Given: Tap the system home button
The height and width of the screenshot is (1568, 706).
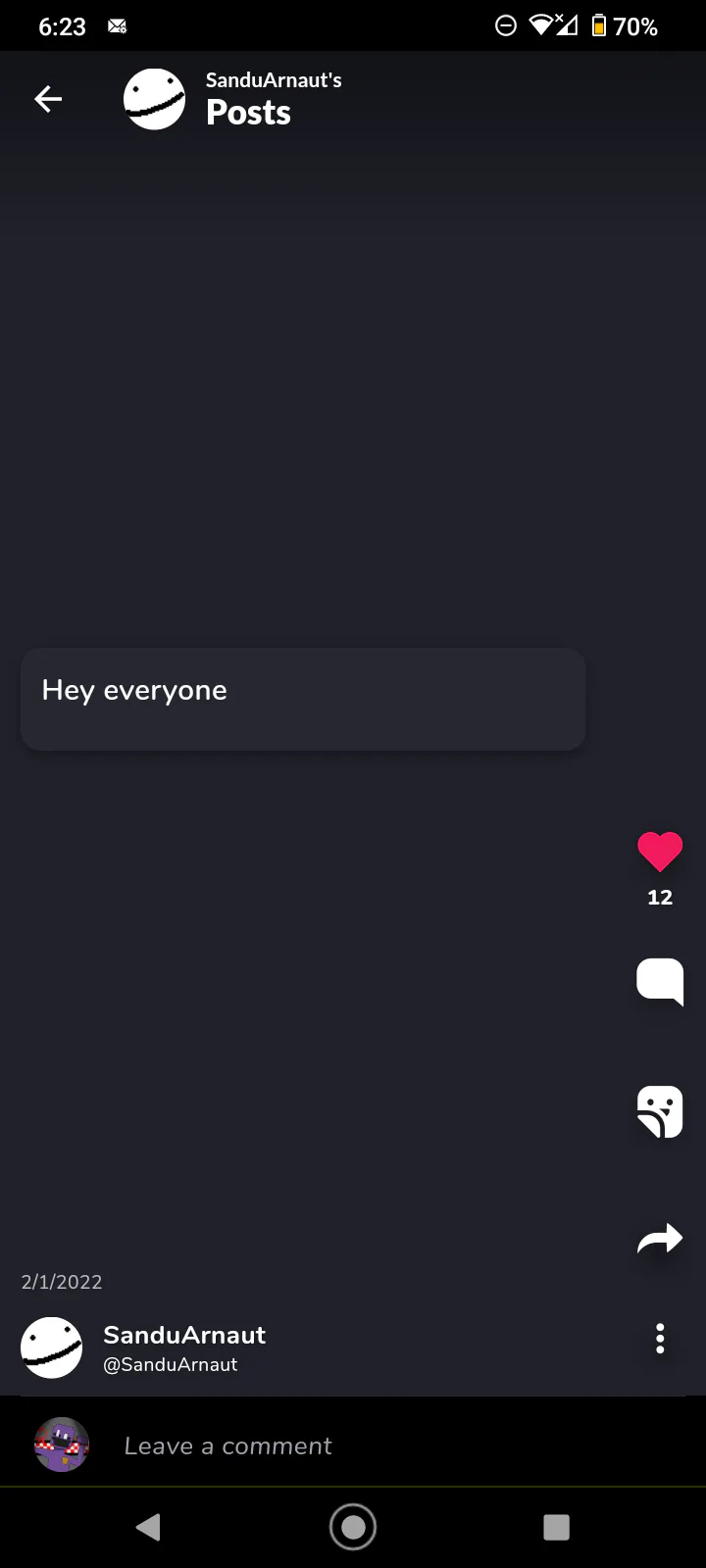Looking at the screenshot, I should coord(353,1527).
